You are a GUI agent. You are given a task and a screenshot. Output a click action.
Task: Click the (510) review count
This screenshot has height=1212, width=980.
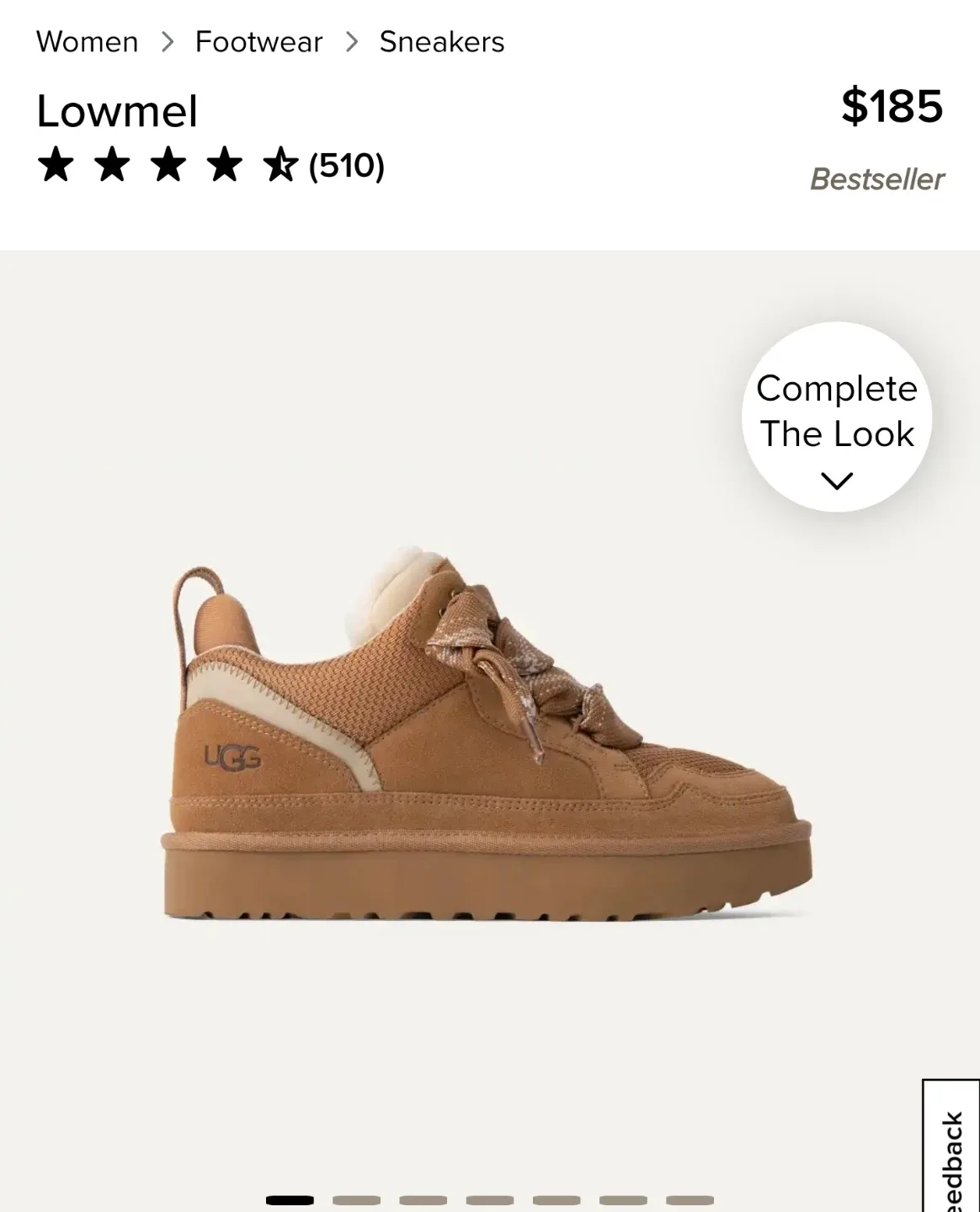pyautogui.click(x=345, y=167)
